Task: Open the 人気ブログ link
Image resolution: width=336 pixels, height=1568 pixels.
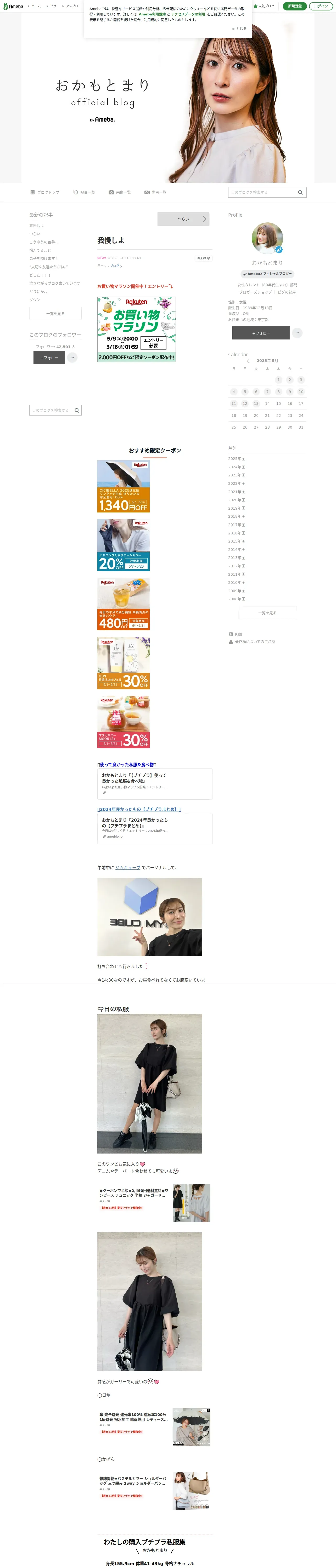Action: point(264,6)
